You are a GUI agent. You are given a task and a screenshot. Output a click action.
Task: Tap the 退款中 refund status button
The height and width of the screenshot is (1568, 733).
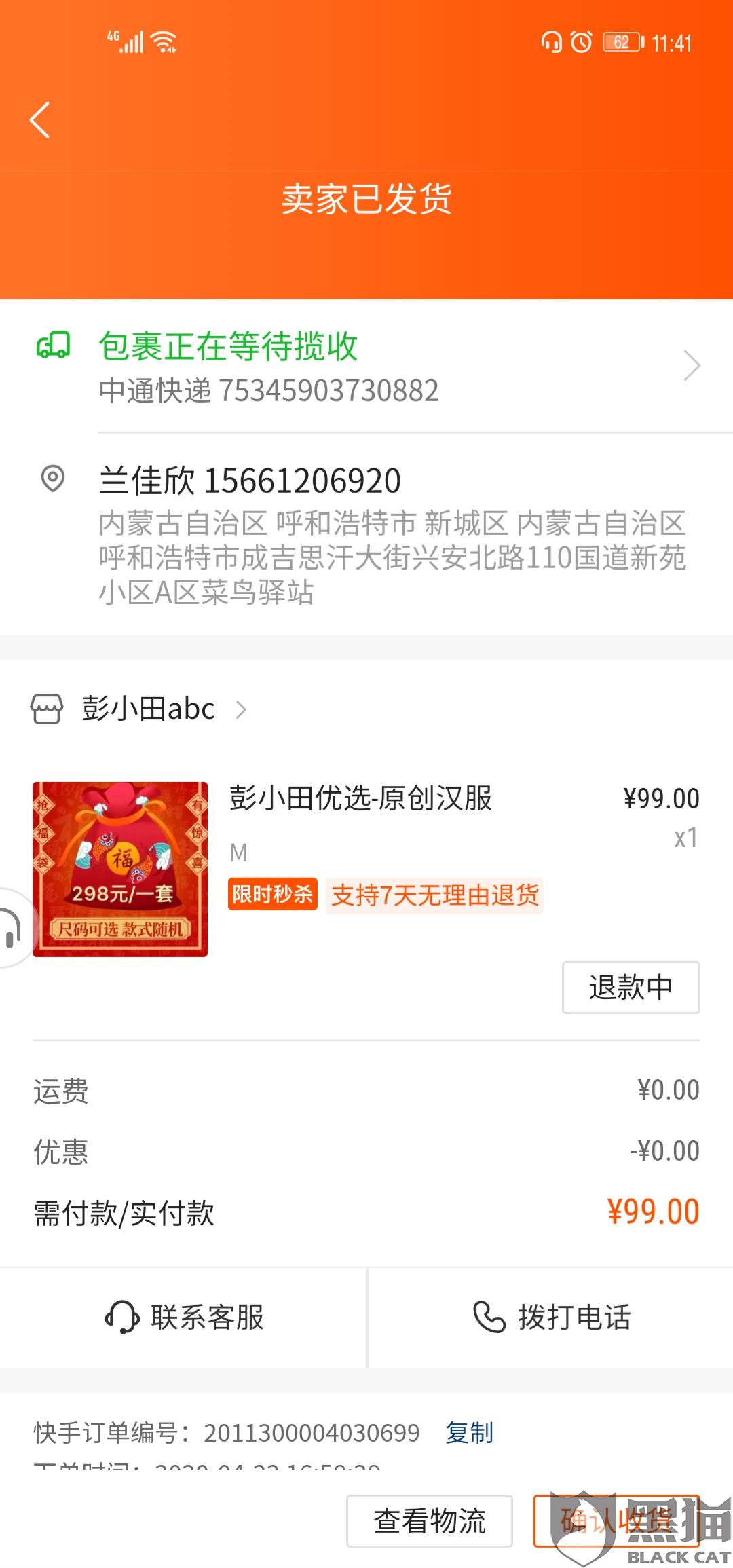[631, 988]
